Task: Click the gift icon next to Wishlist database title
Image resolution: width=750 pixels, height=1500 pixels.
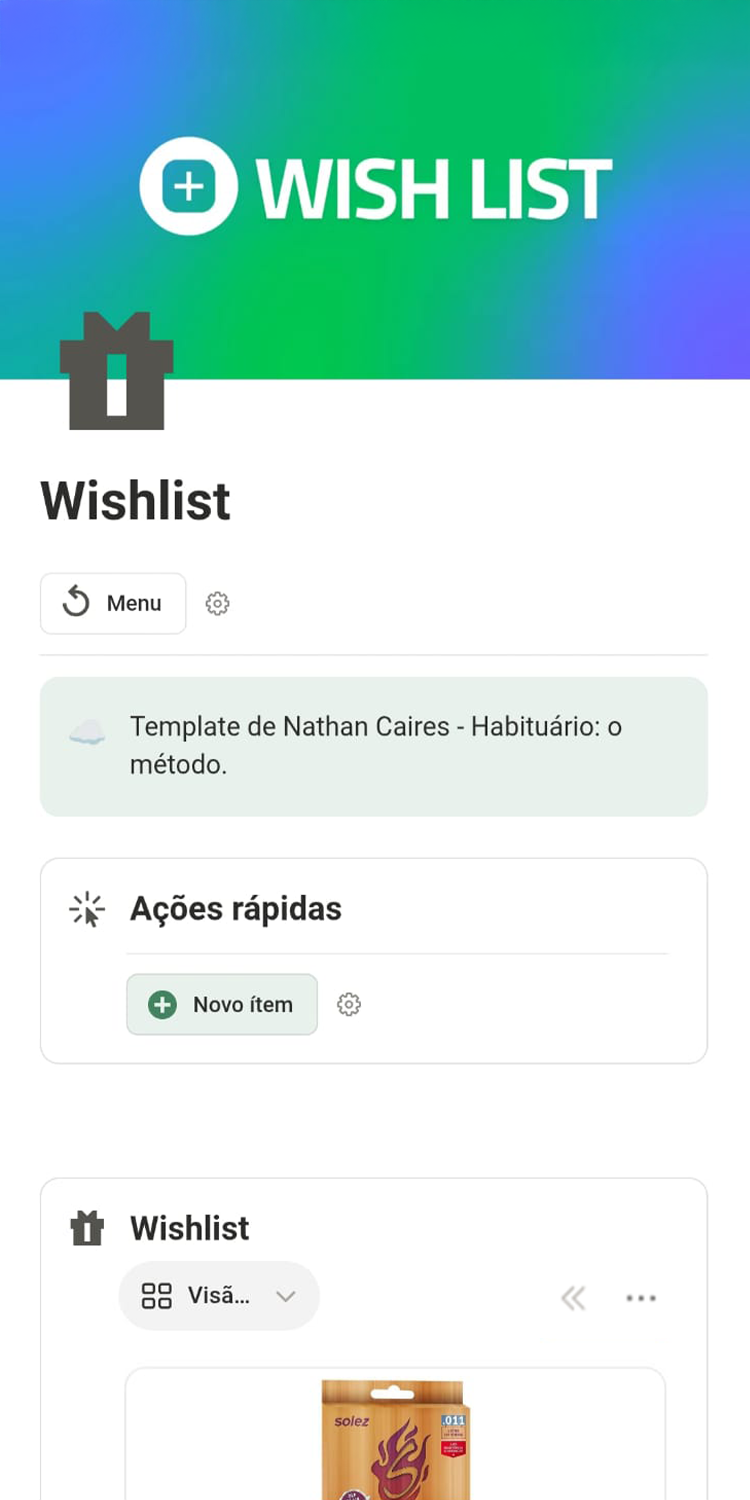Action: tap(86, 1228)
